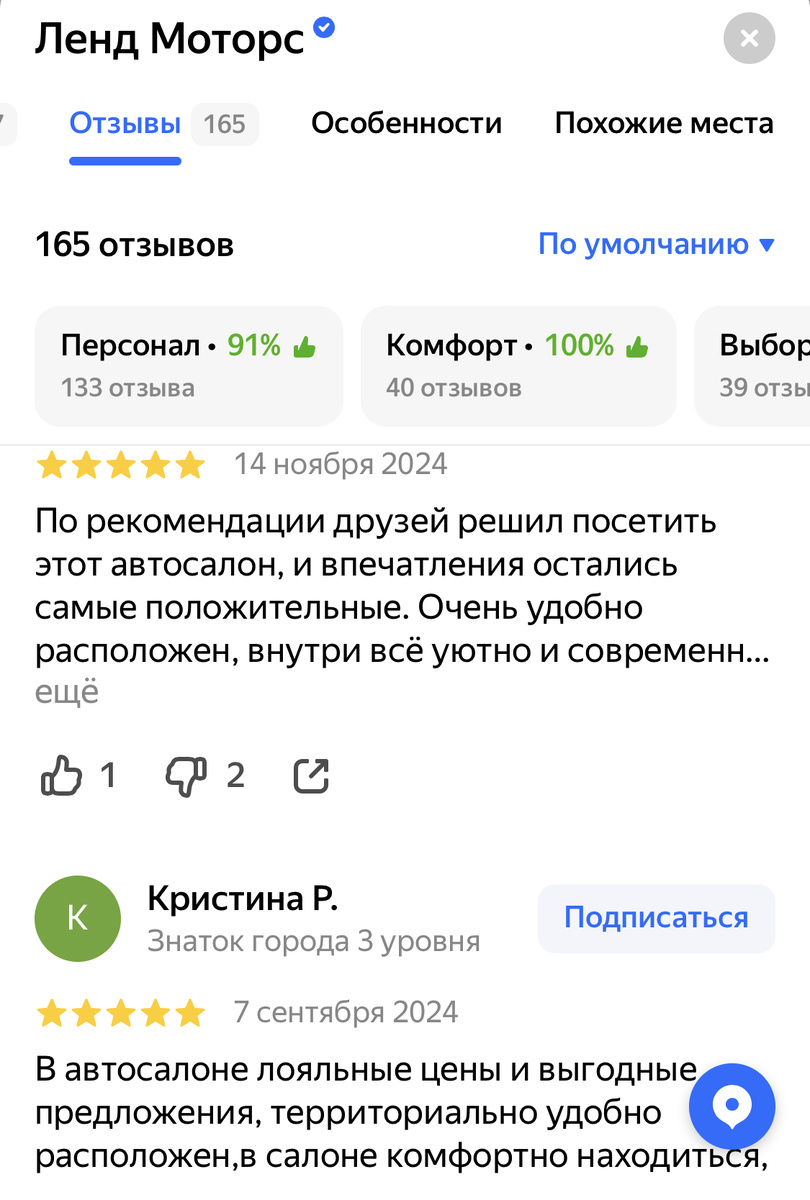This screenshot has height=1200, width=810.
Task: Open the По умолчанию sort dropdown
Action: (655, 243)
